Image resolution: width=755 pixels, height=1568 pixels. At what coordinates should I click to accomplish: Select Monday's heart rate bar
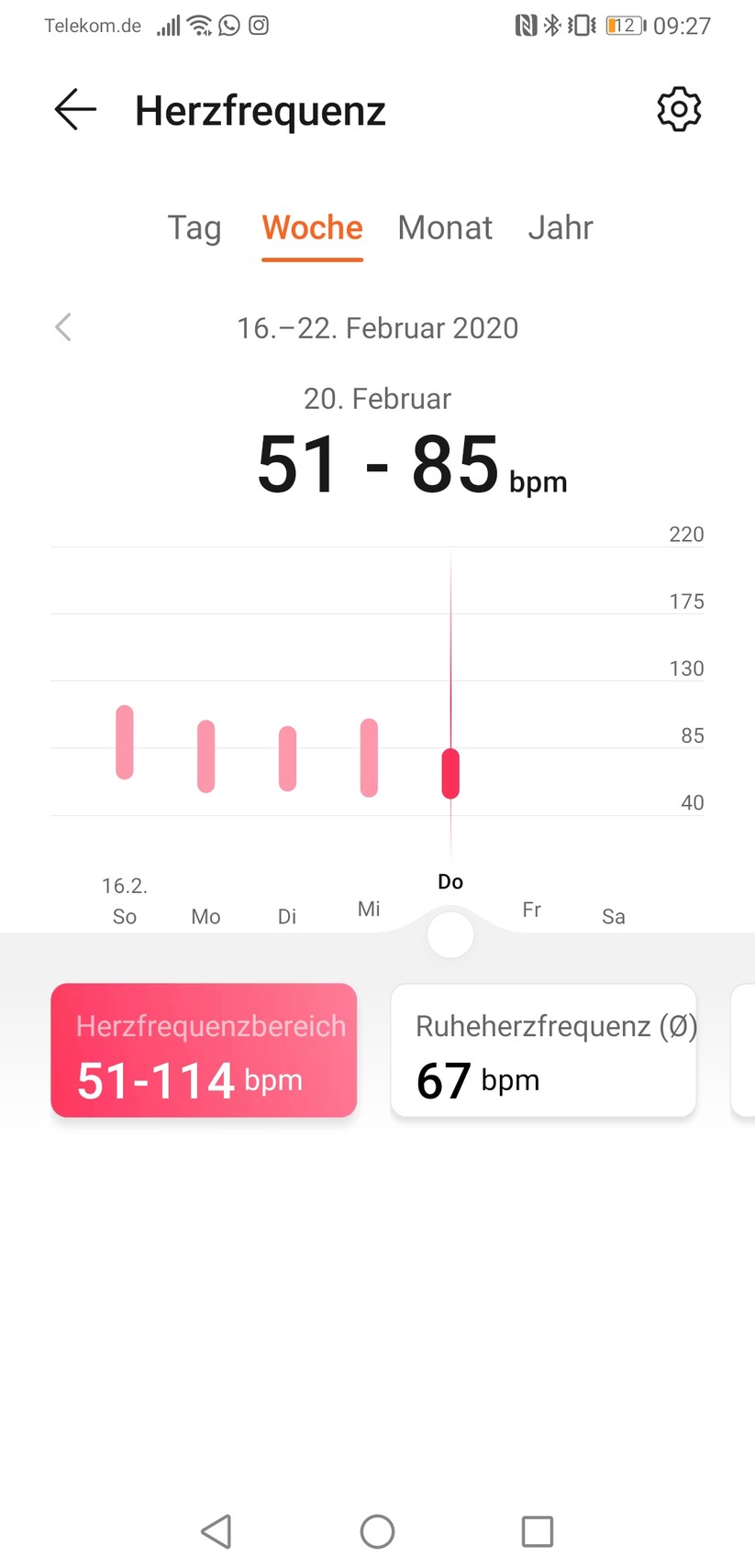click(x=206, y=756)
